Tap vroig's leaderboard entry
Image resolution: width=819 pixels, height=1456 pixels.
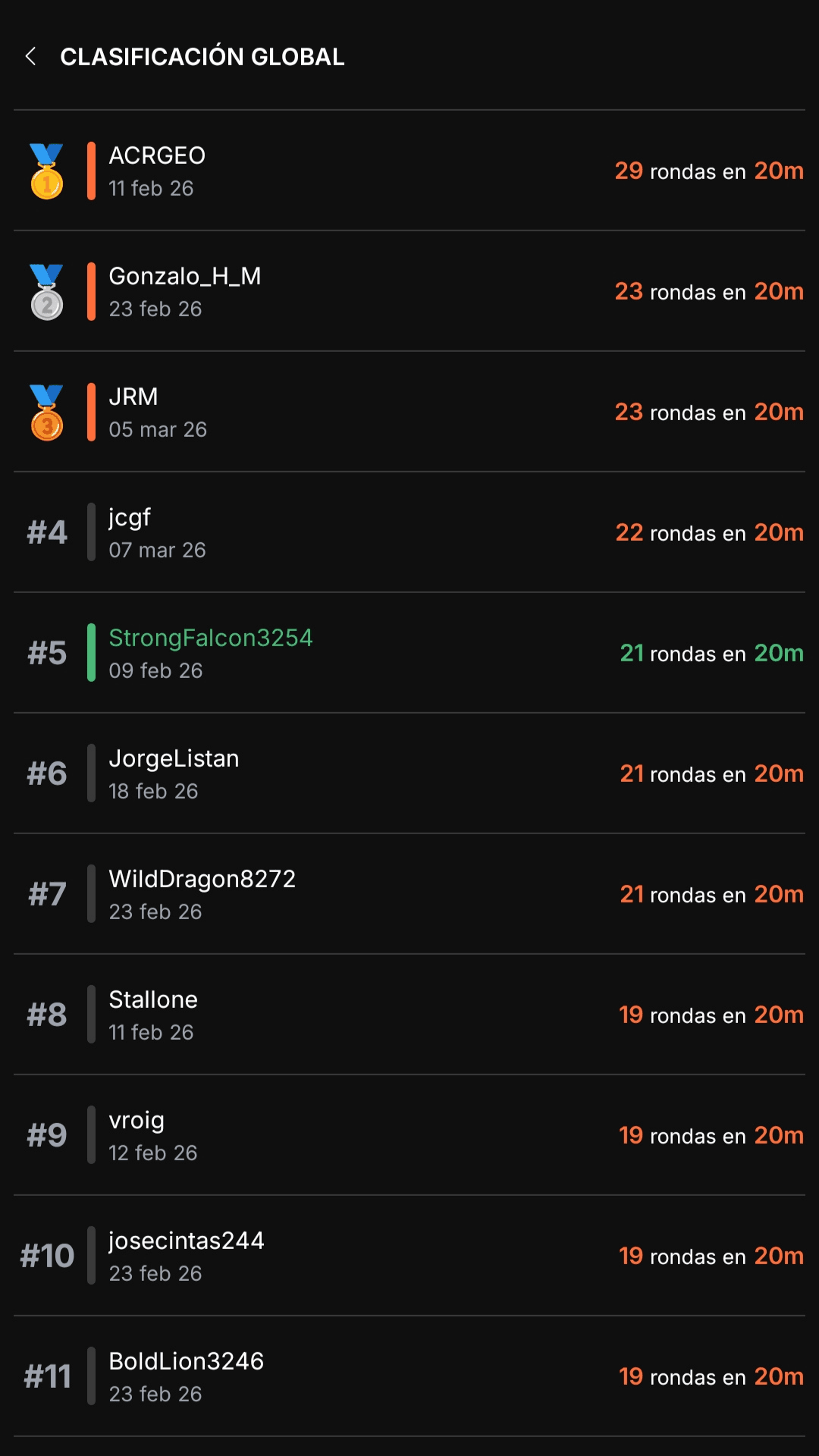tap(409, 1135)
